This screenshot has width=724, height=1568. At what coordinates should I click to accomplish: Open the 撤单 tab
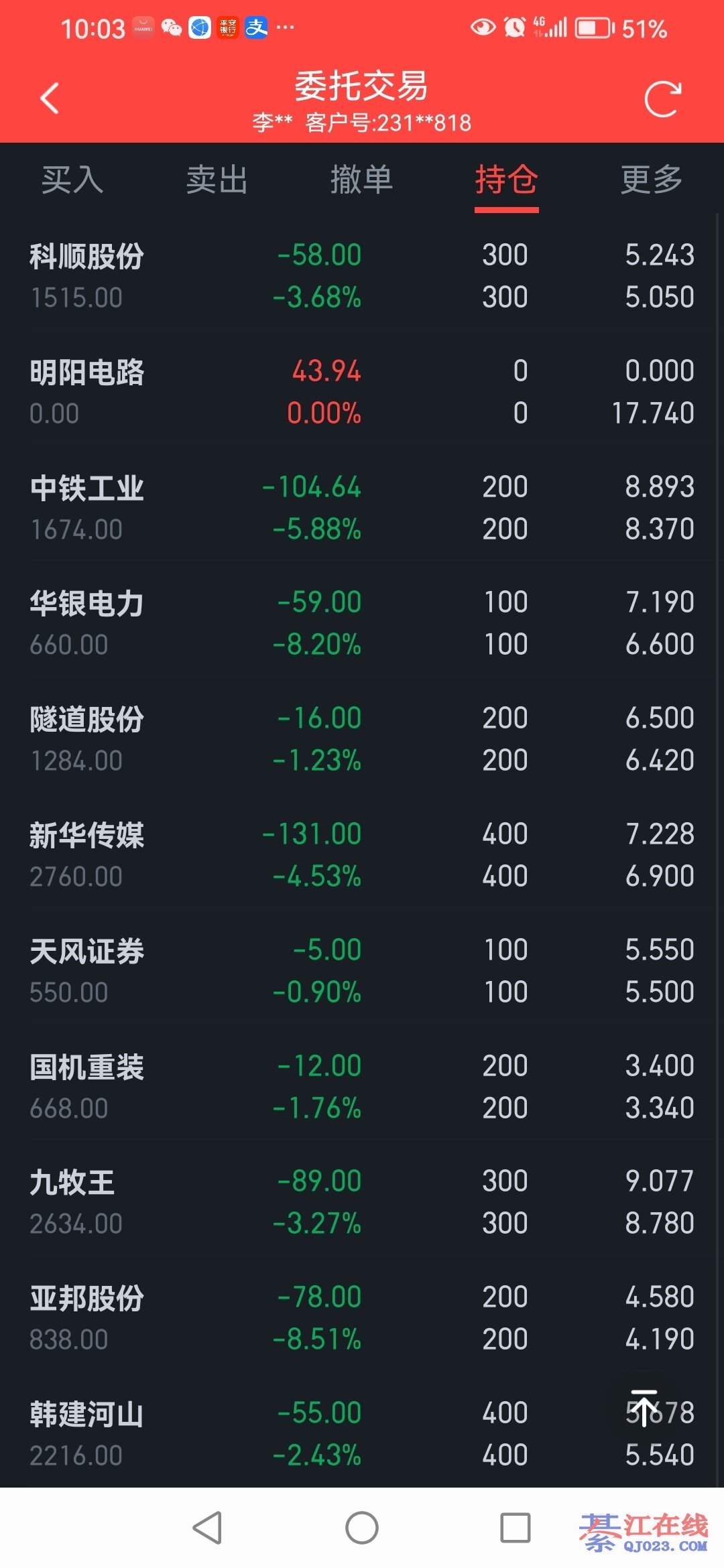[361, 180]
